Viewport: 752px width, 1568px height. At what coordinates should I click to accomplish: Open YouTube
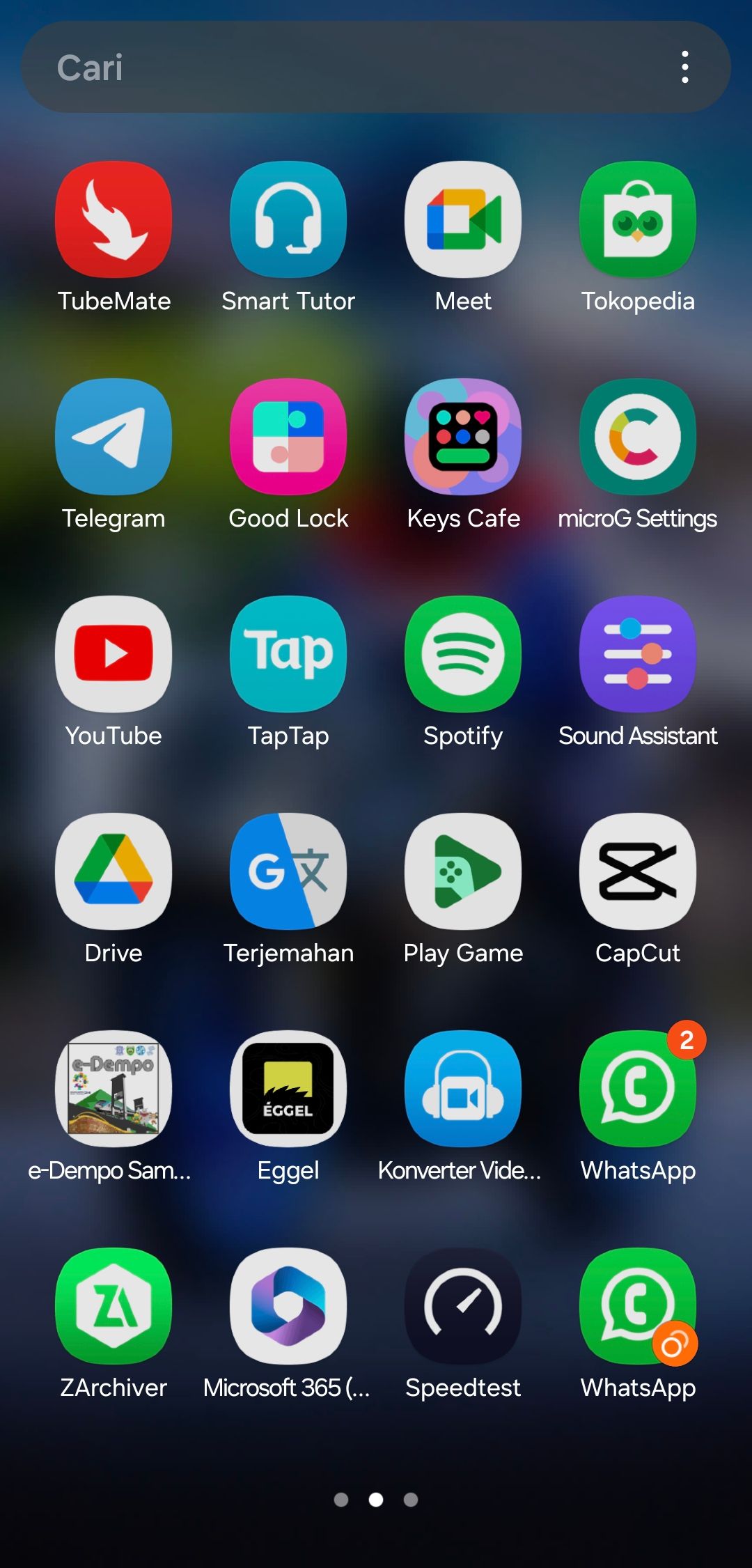pyautogui.click(x=113, y=653)
